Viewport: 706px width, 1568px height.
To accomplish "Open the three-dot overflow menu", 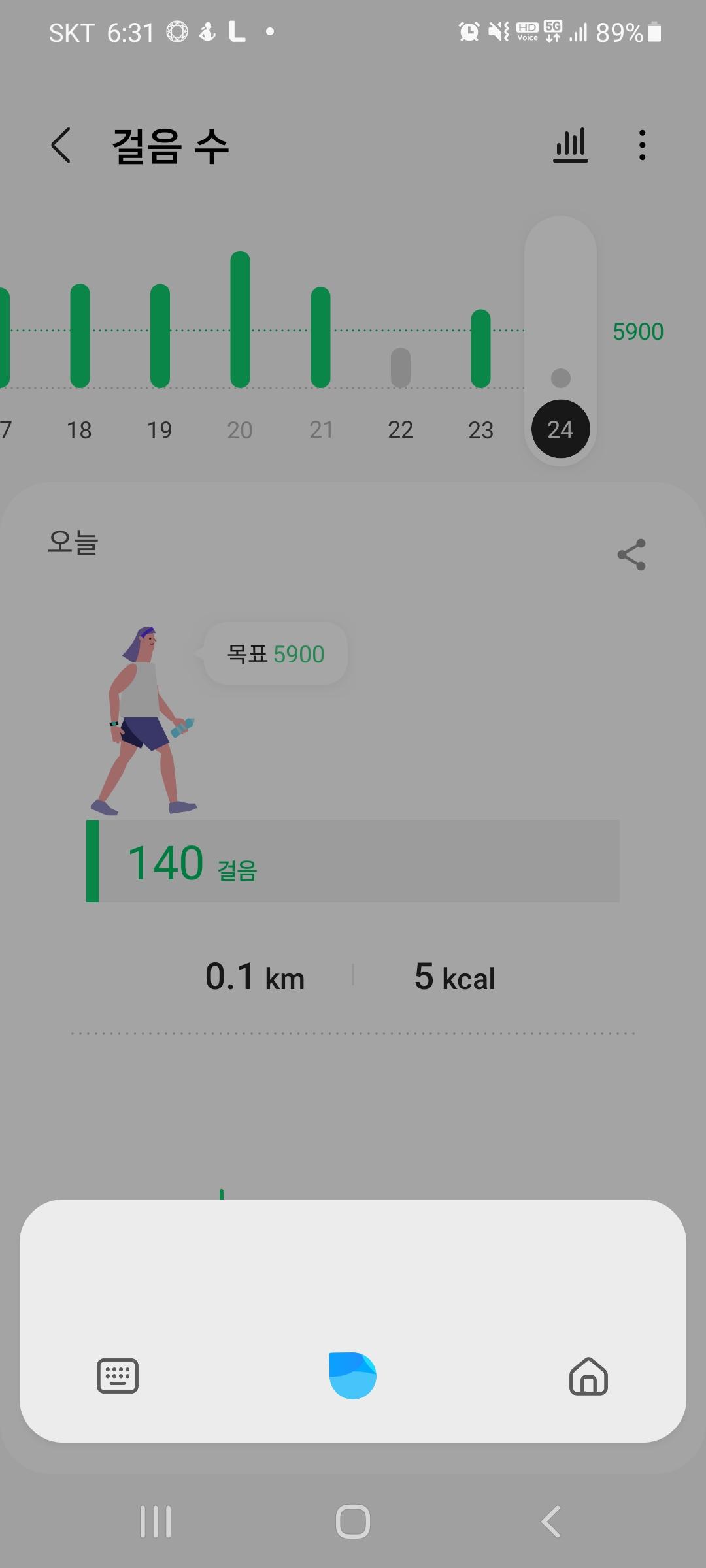I will point(643,145).
